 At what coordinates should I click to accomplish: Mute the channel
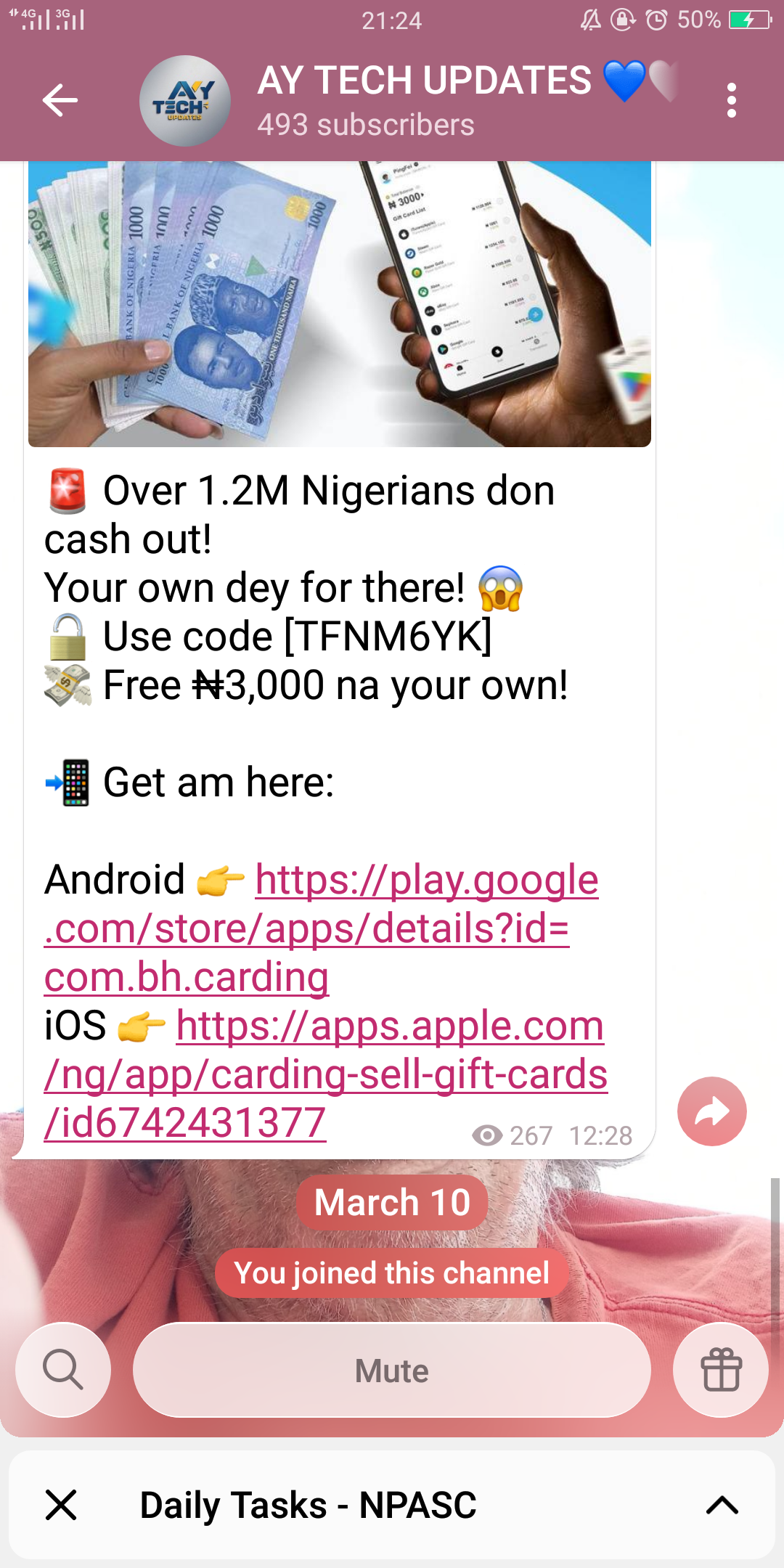click(391, 1370)
